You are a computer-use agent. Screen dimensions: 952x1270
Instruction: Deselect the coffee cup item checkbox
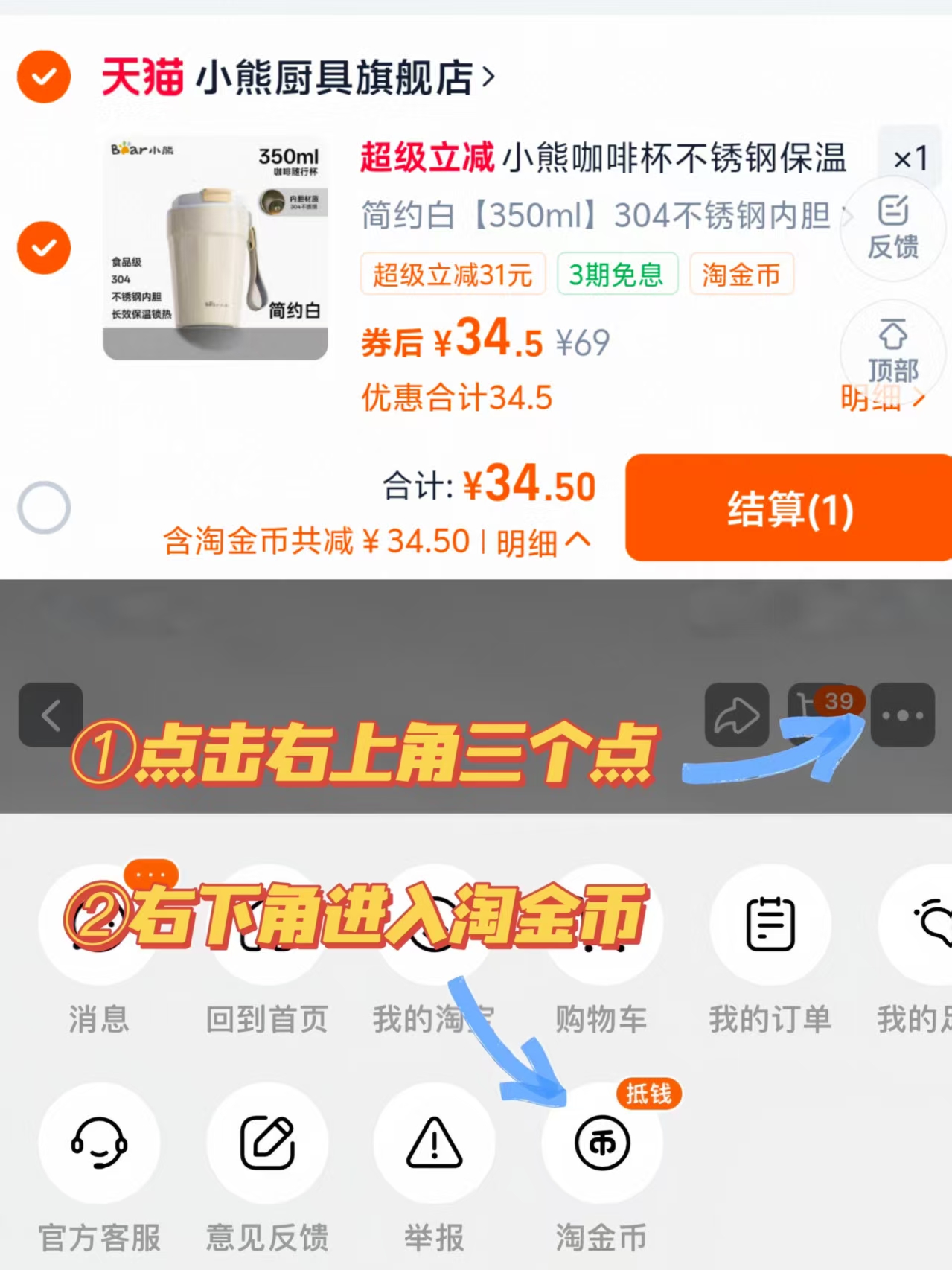[x=42, y=247]
